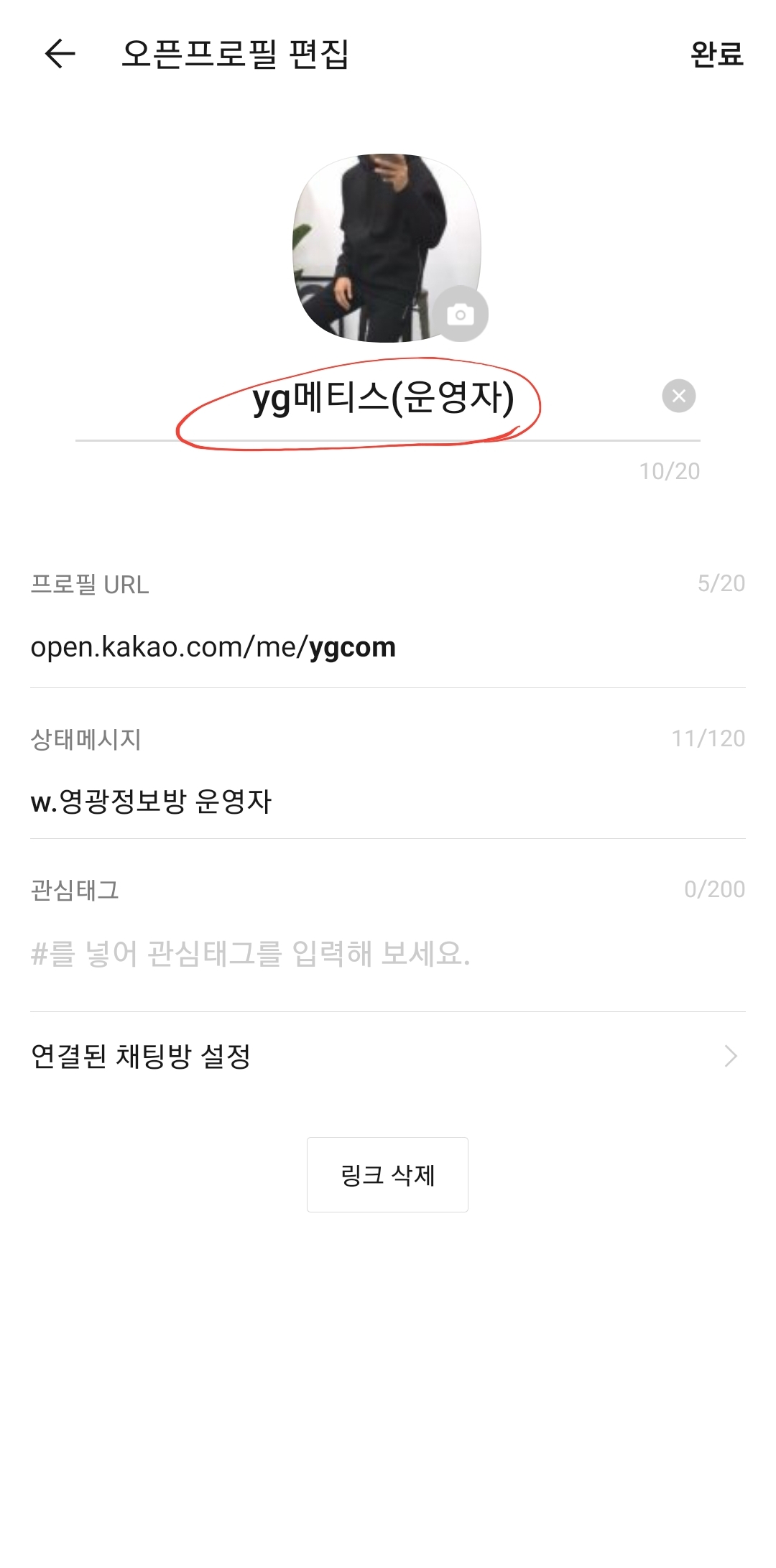Viewport: 776px width, 1568px height.
Task: Open 연결된 채팅방 설정
Action: (388, 1056)
